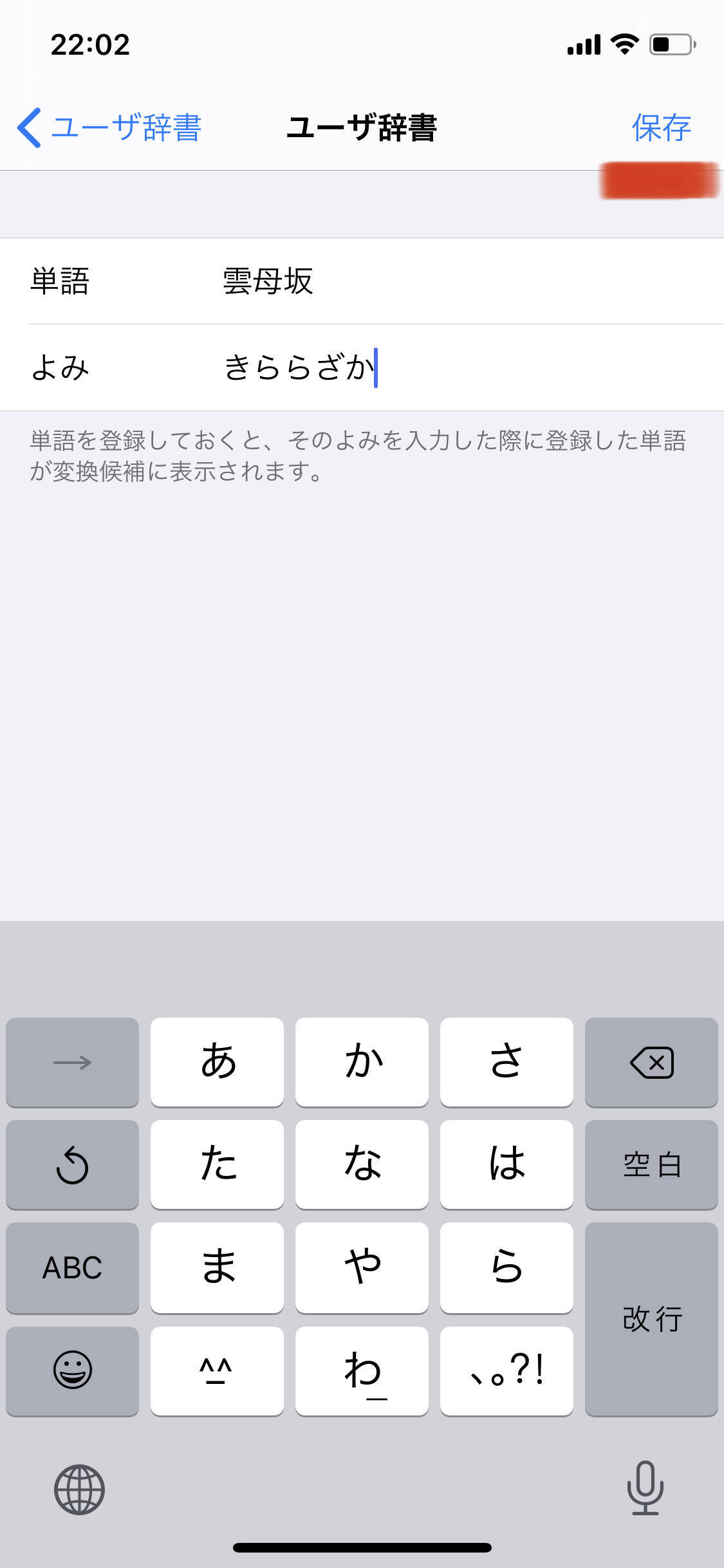Screen dimensions: 724x1568
Task: Delete last character with backspace key
Action: pyautogui.click(x=651, y=1062)
